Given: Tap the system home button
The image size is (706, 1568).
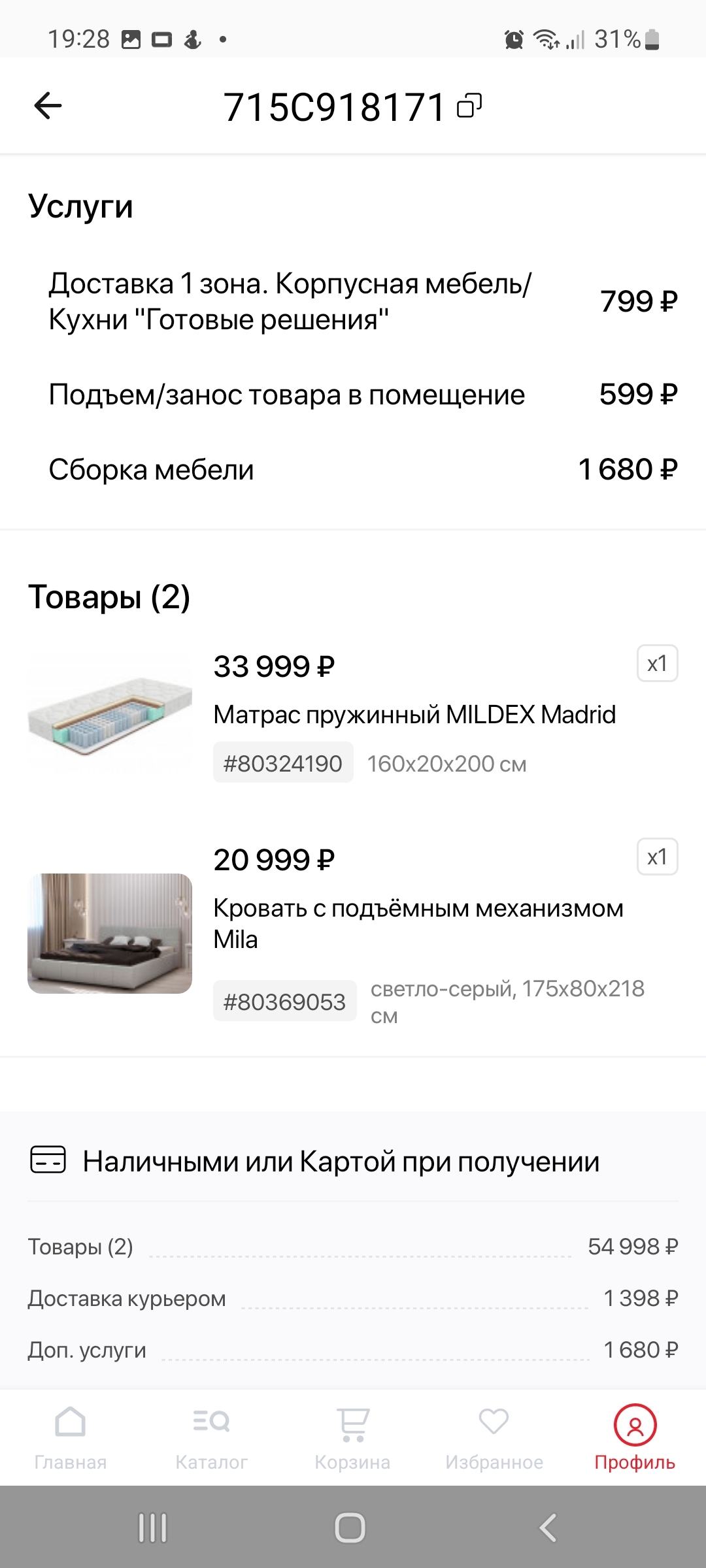Looking at the screenshot, I should 350,1528.
